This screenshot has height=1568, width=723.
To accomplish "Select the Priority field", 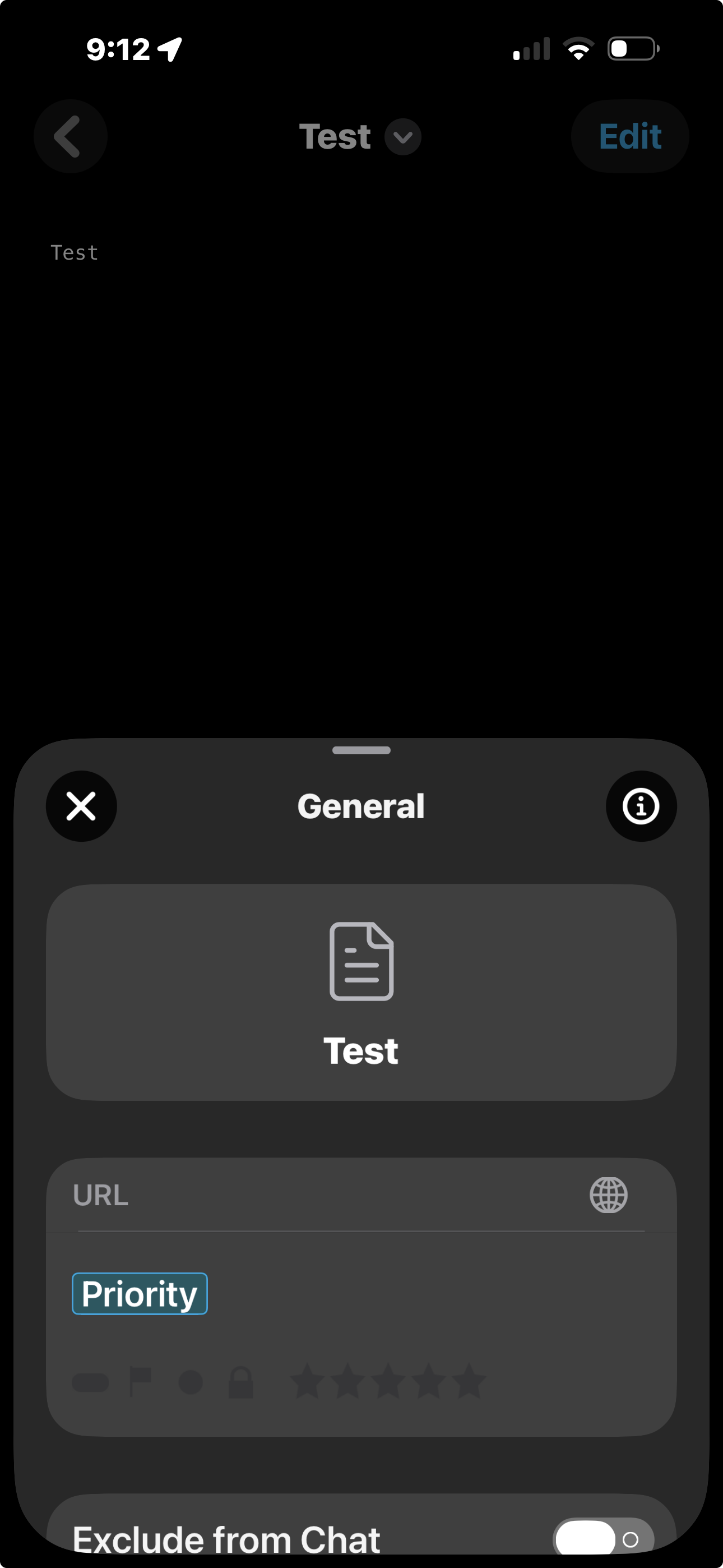I will [x=140, y=1293].
